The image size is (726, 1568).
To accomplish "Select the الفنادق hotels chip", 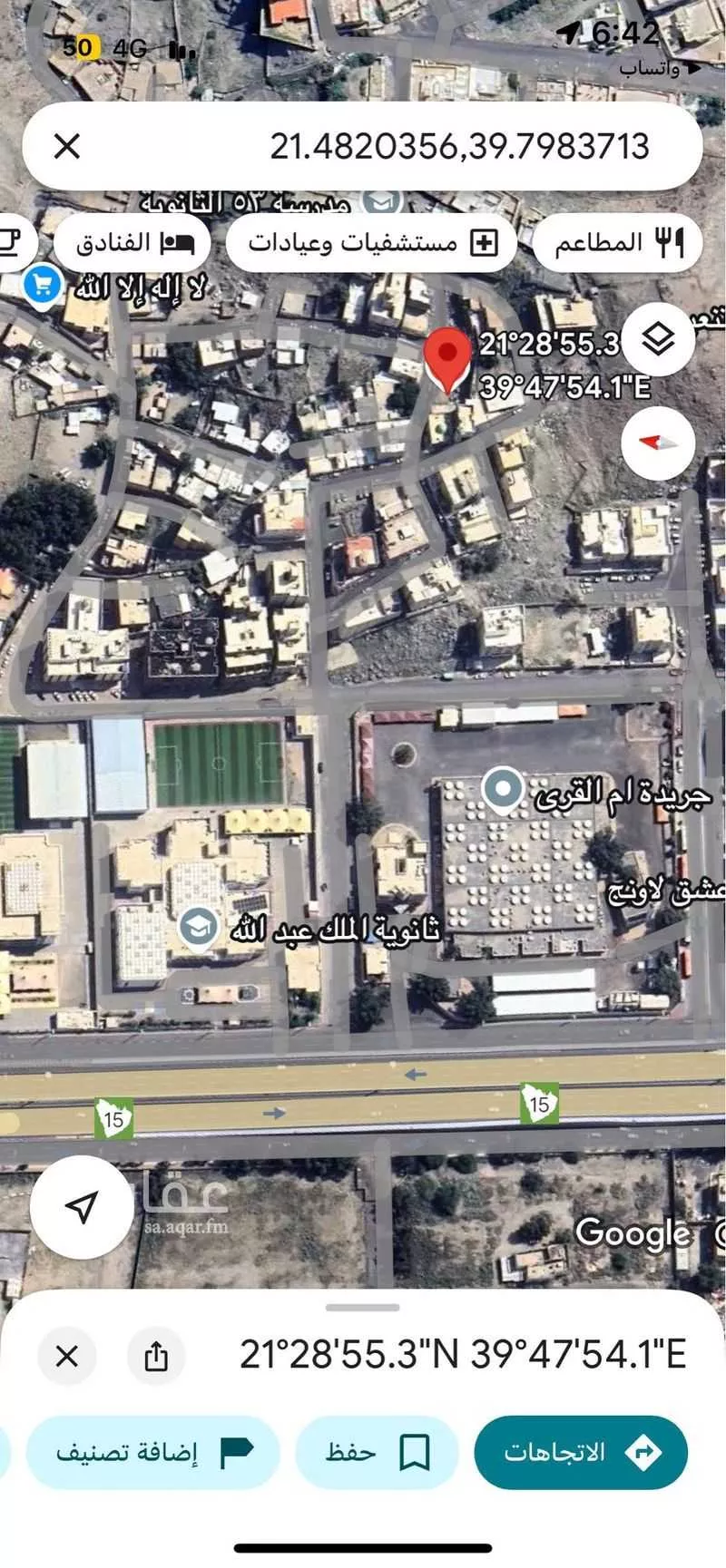I will point(132,242).
